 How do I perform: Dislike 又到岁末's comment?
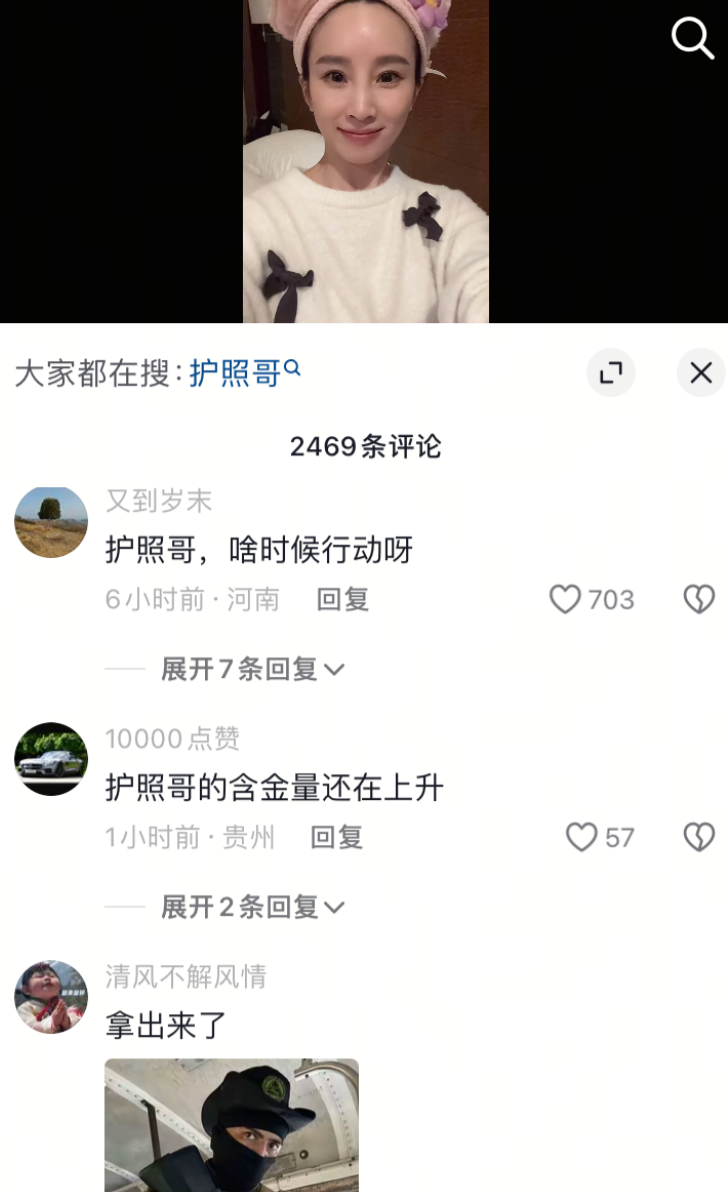(x=698, y=600)
